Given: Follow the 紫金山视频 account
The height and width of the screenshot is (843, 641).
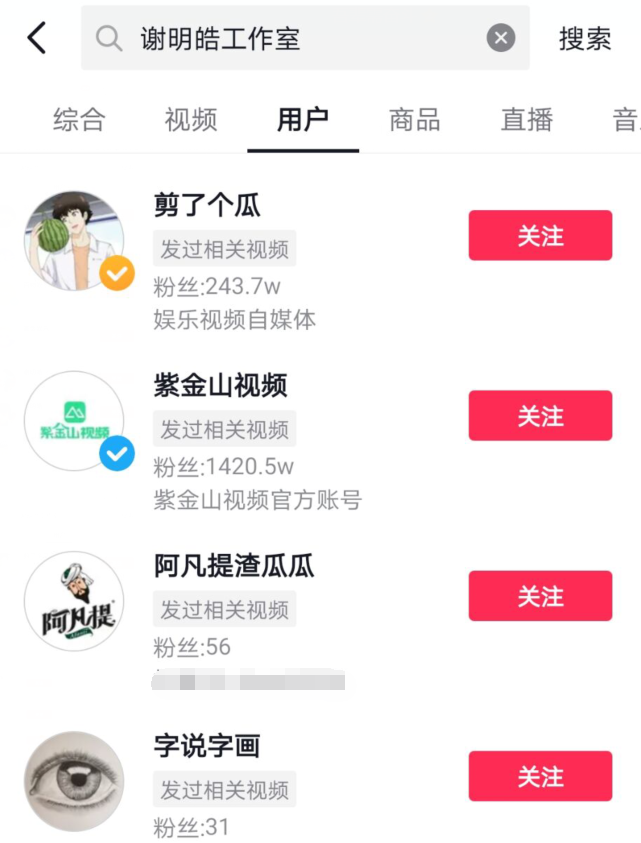Looking at the screenshot, I should click(540, 416).
